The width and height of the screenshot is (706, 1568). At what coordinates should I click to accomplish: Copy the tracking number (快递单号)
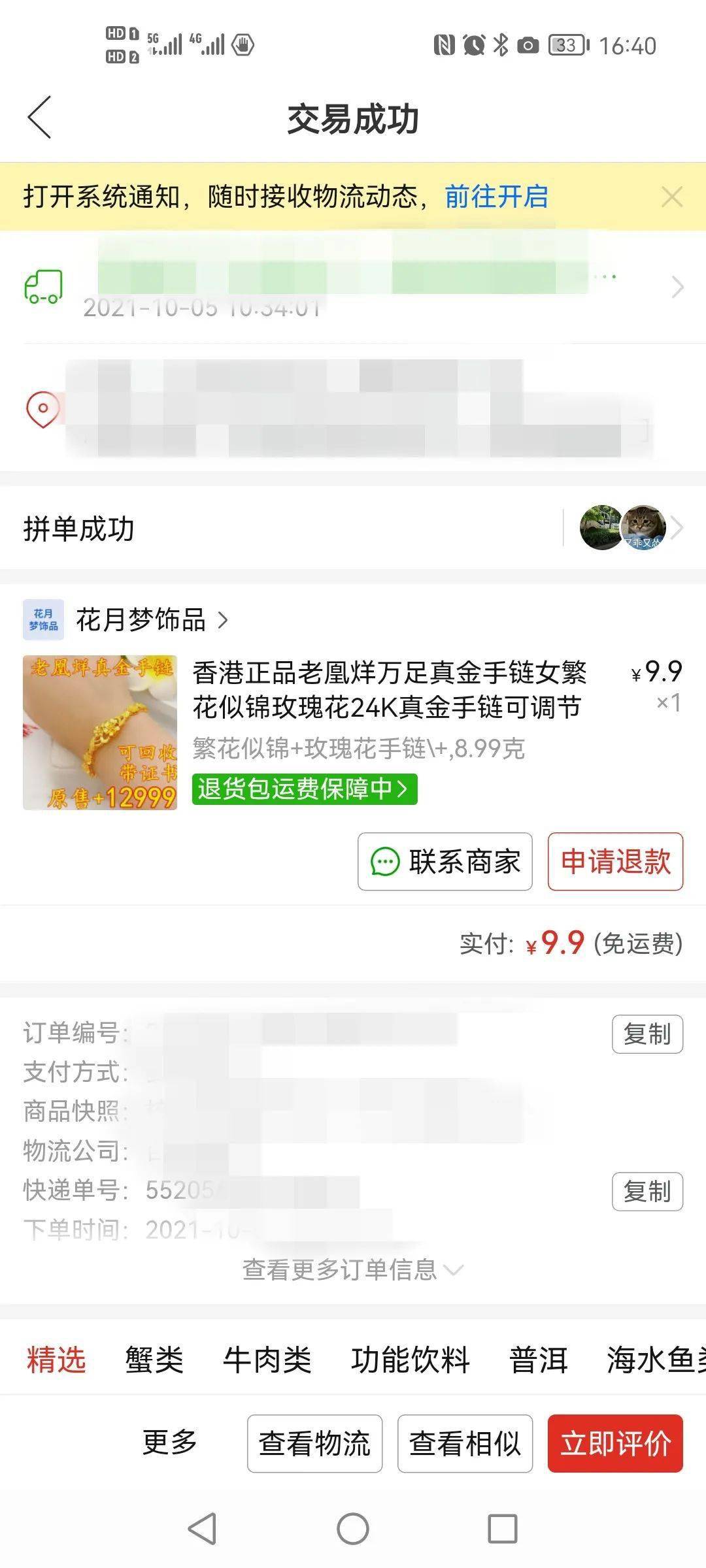(647, 1191)
